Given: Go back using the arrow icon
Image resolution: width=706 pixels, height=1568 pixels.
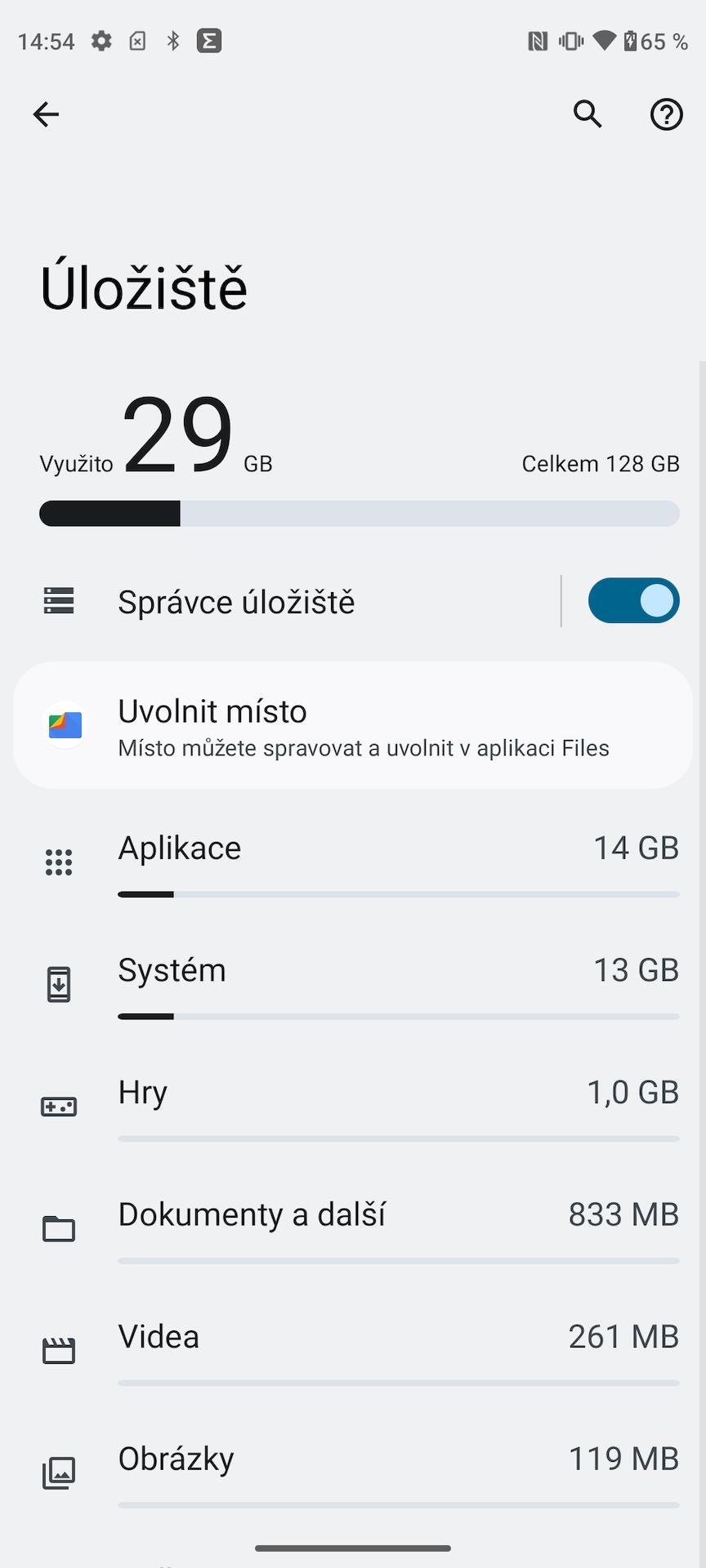Looking at the screenshot, I should 46,114.
